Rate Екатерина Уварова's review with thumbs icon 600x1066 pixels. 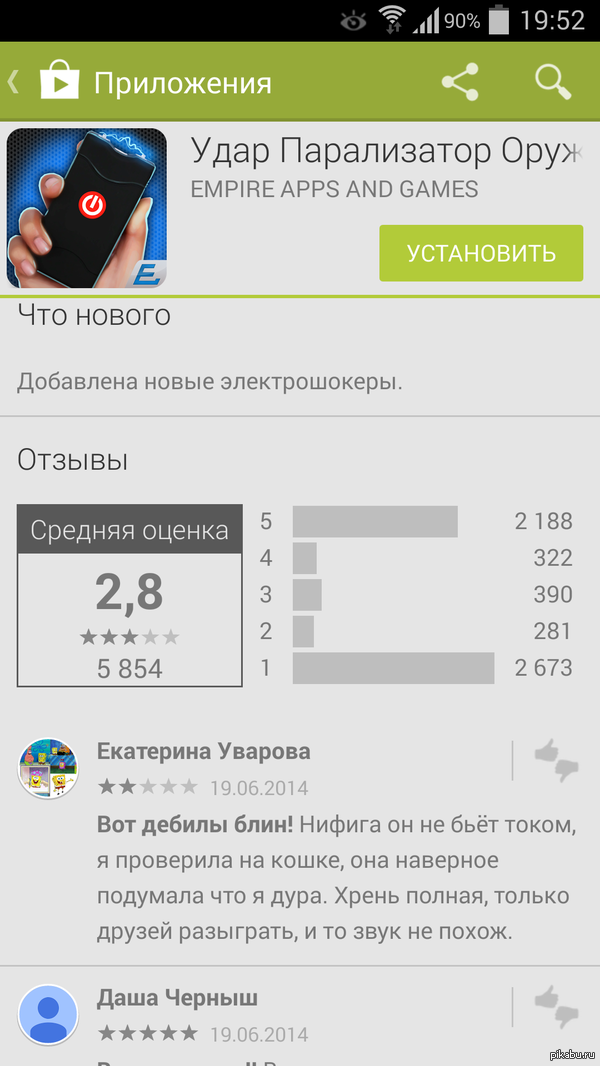[556, 761]
